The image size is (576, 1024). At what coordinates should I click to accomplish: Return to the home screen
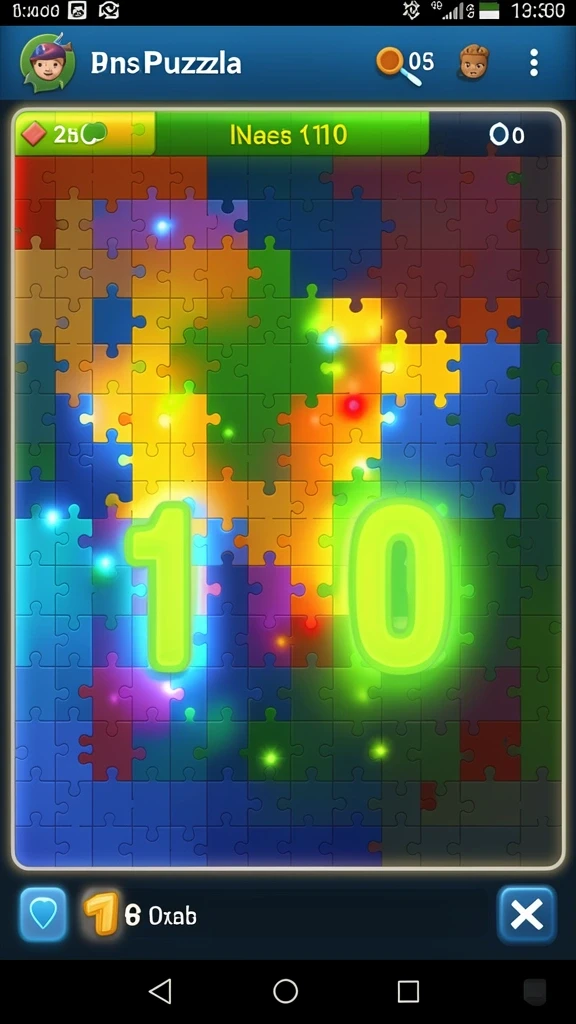pyautogui.click(x=285, y=991)
